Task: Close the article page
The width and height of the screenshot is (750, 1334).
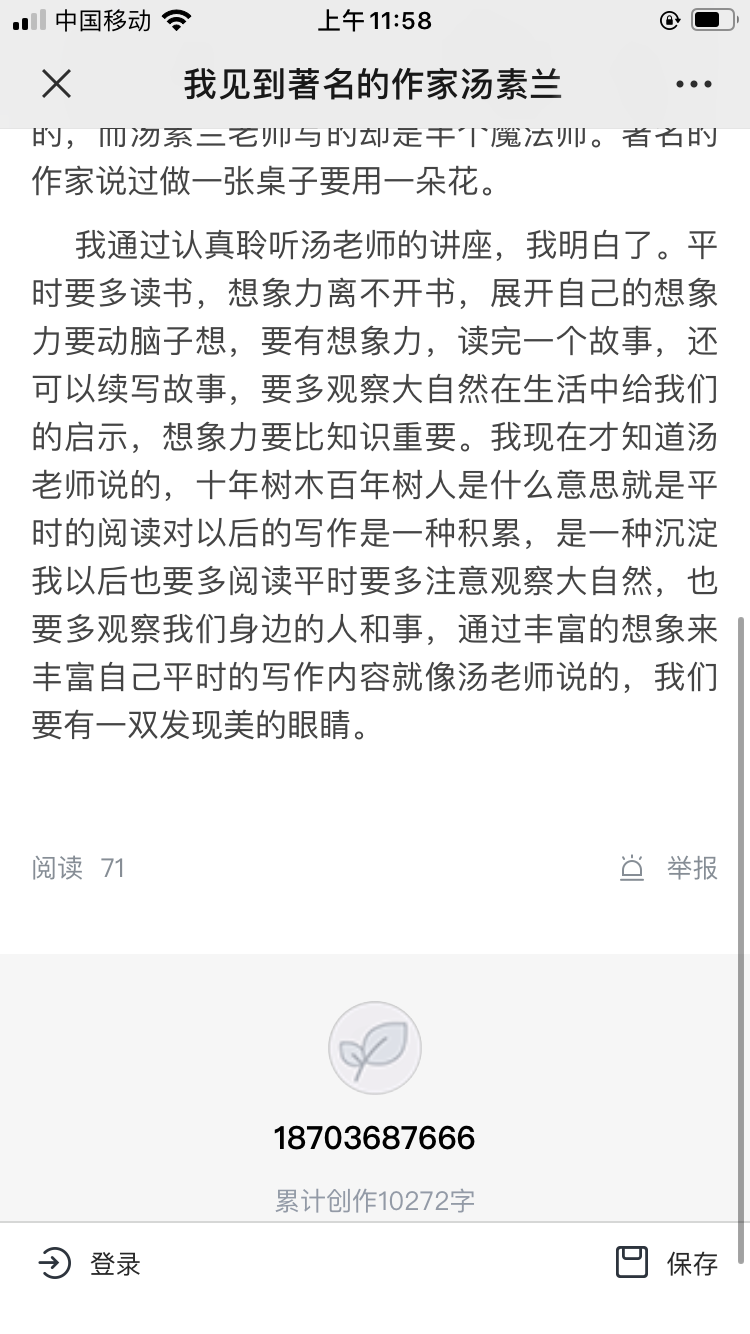Action: (x=57, y=85)
